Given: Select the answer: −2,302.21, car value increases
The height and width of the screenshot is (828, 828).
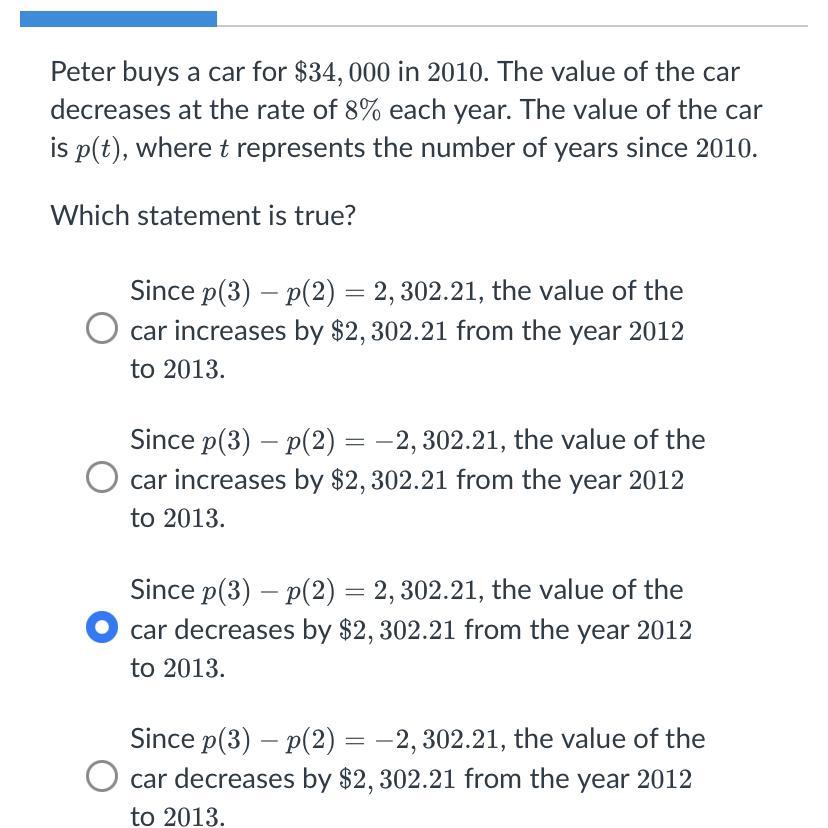Looking at the screenshot, I should click(x=101, y=478).
